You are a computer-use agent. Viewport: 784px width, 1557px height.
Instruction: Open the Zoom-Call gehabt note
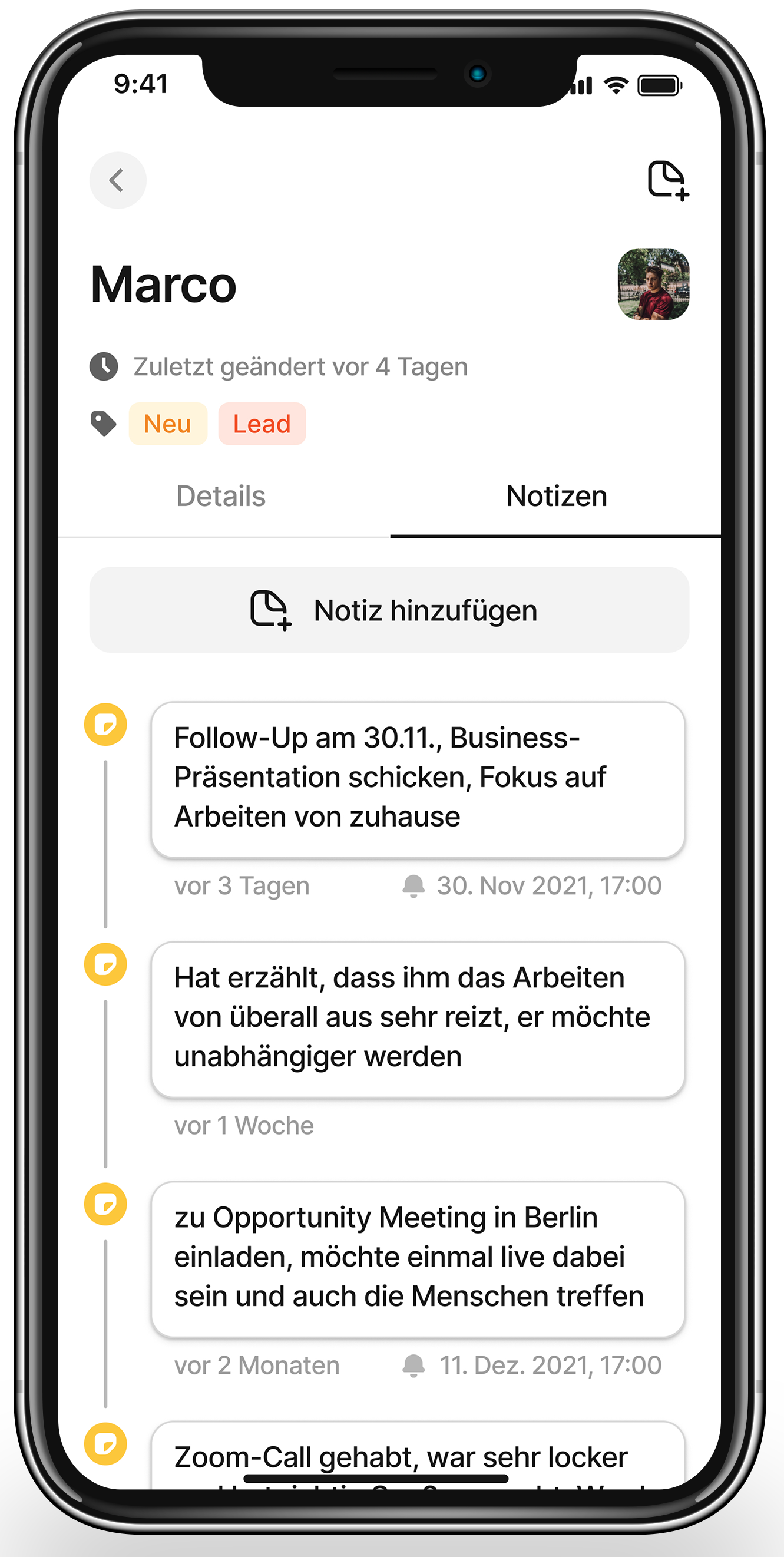418,1457
